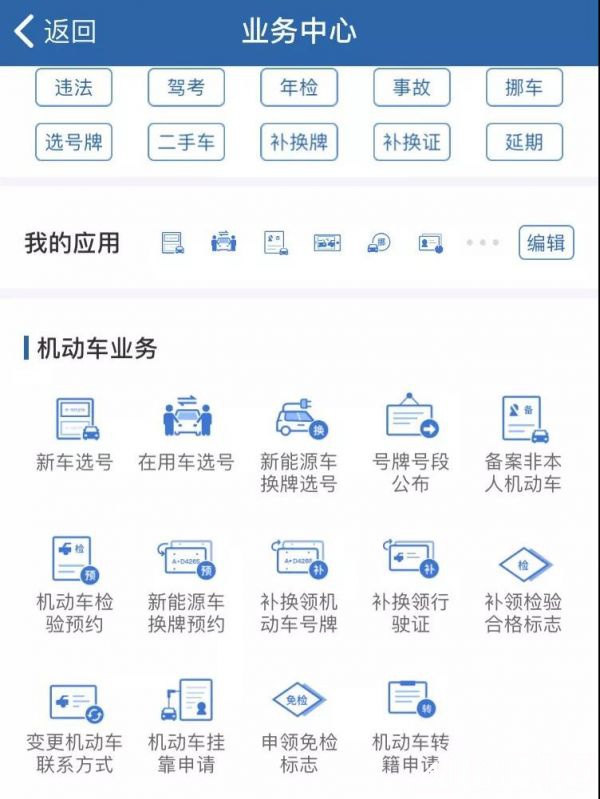Book 机动车检验预约
Image resolution: width=600 pixels, height=799 pixels.
(x=74, y=583)
